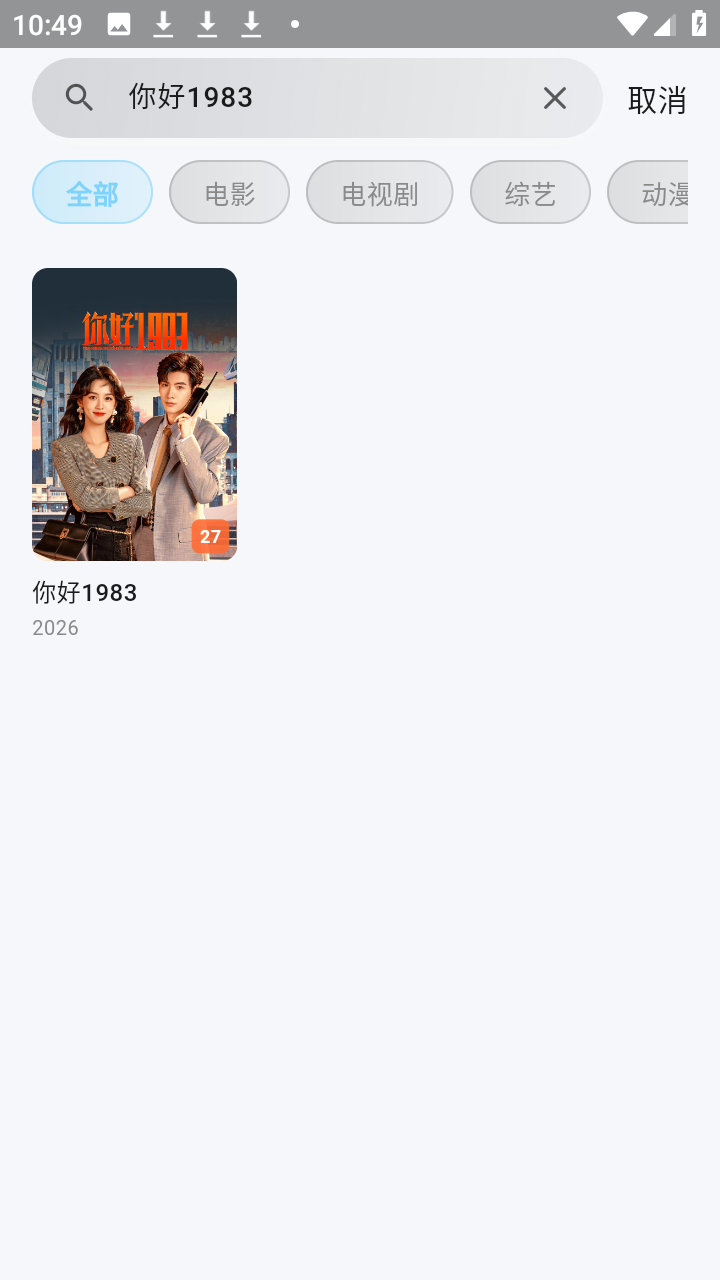The image size is (720, 1280).
Task: Filter results by 动漫
Action: tap(652, 192)
